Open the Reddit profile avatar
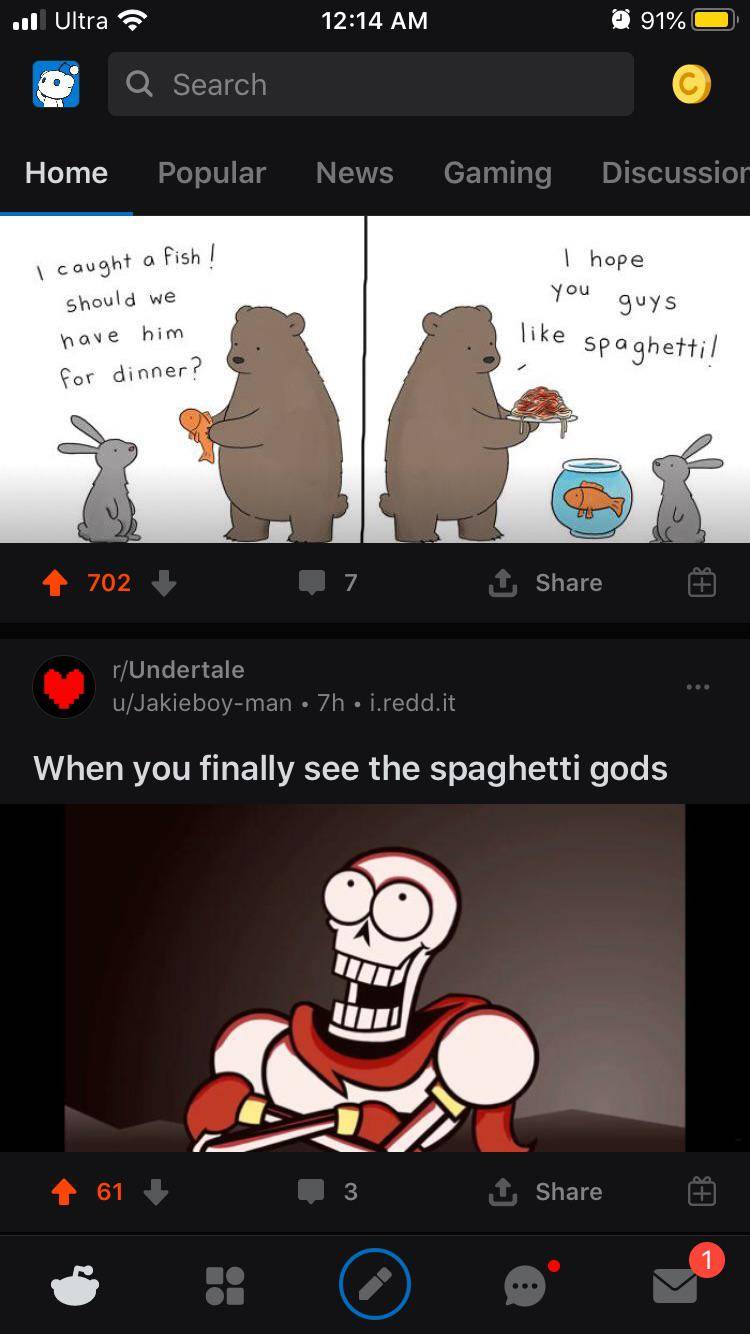The height and width of the screenshot is (1334, 750). pos(56,84)
